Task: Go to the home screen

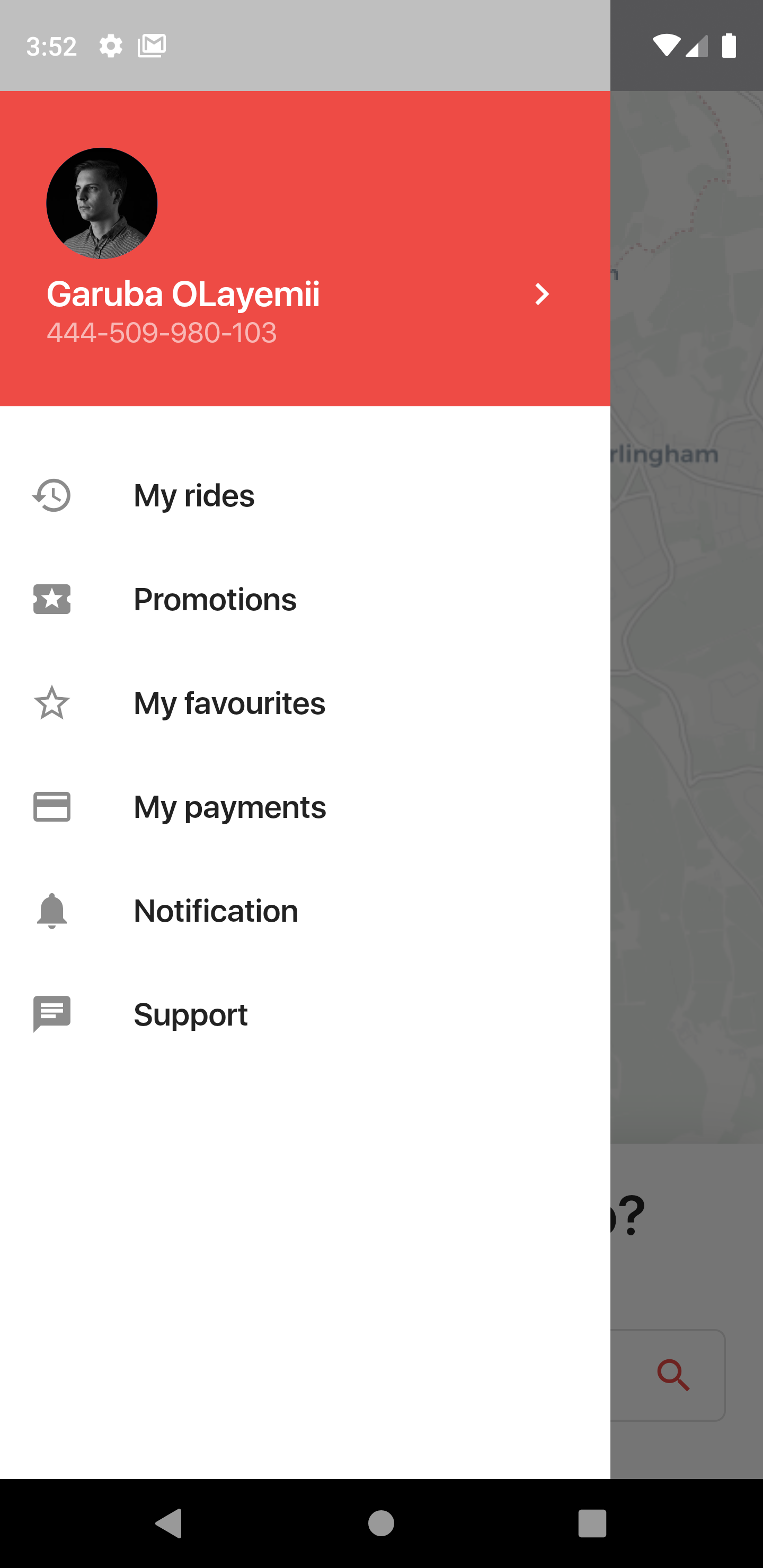Action: tap(381, 1523)
